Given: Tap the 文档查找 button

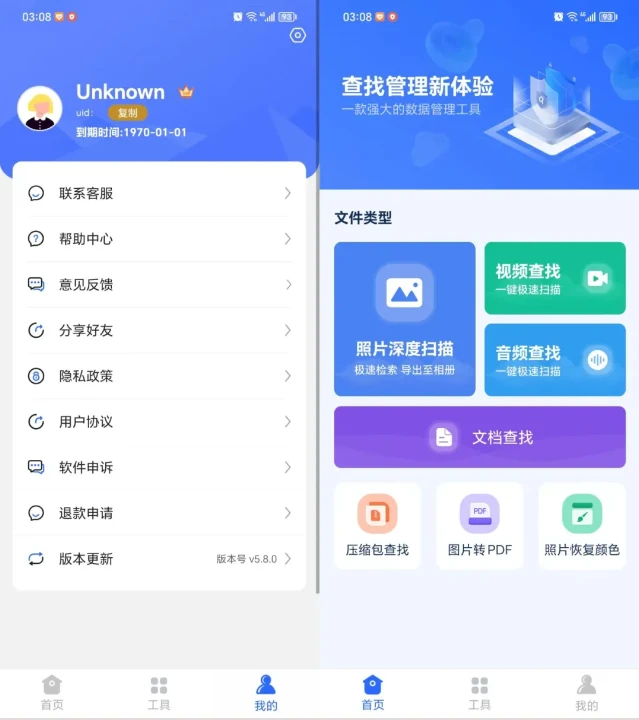Looking at the screenshot, I should (x=480, y=437).
